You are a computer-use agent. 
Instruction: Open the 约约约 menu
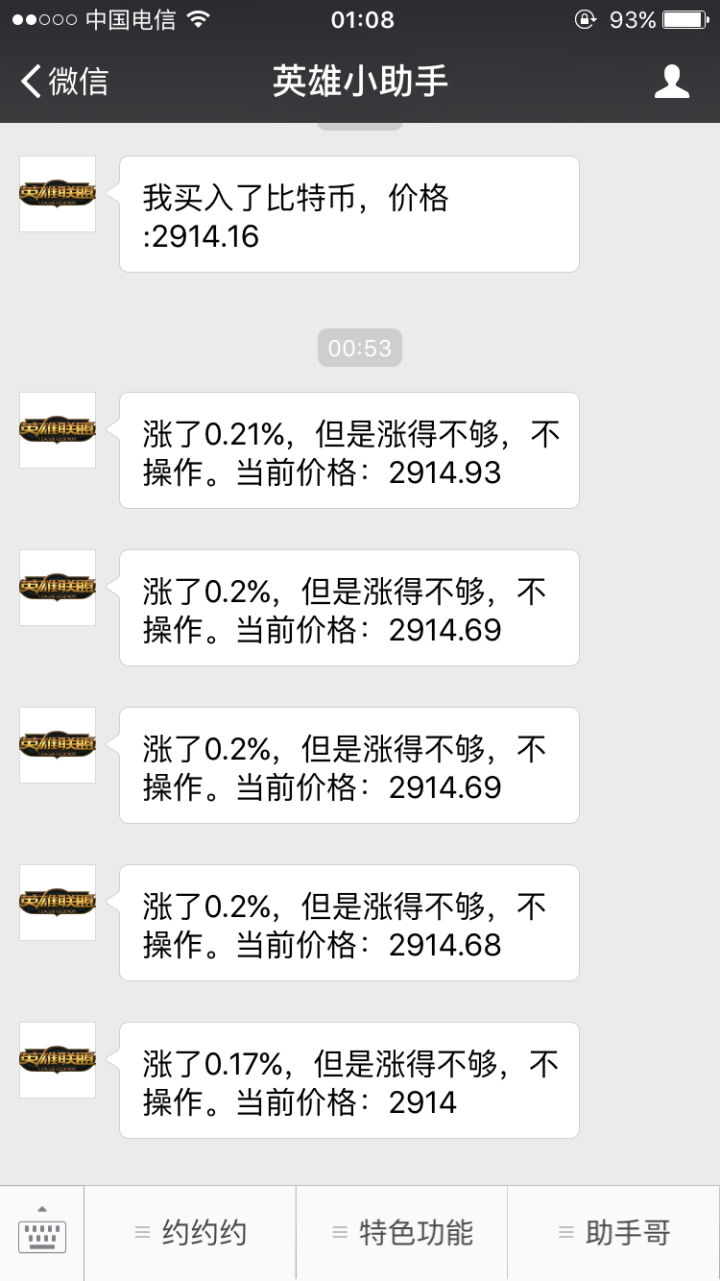(x=190, y=1233)
